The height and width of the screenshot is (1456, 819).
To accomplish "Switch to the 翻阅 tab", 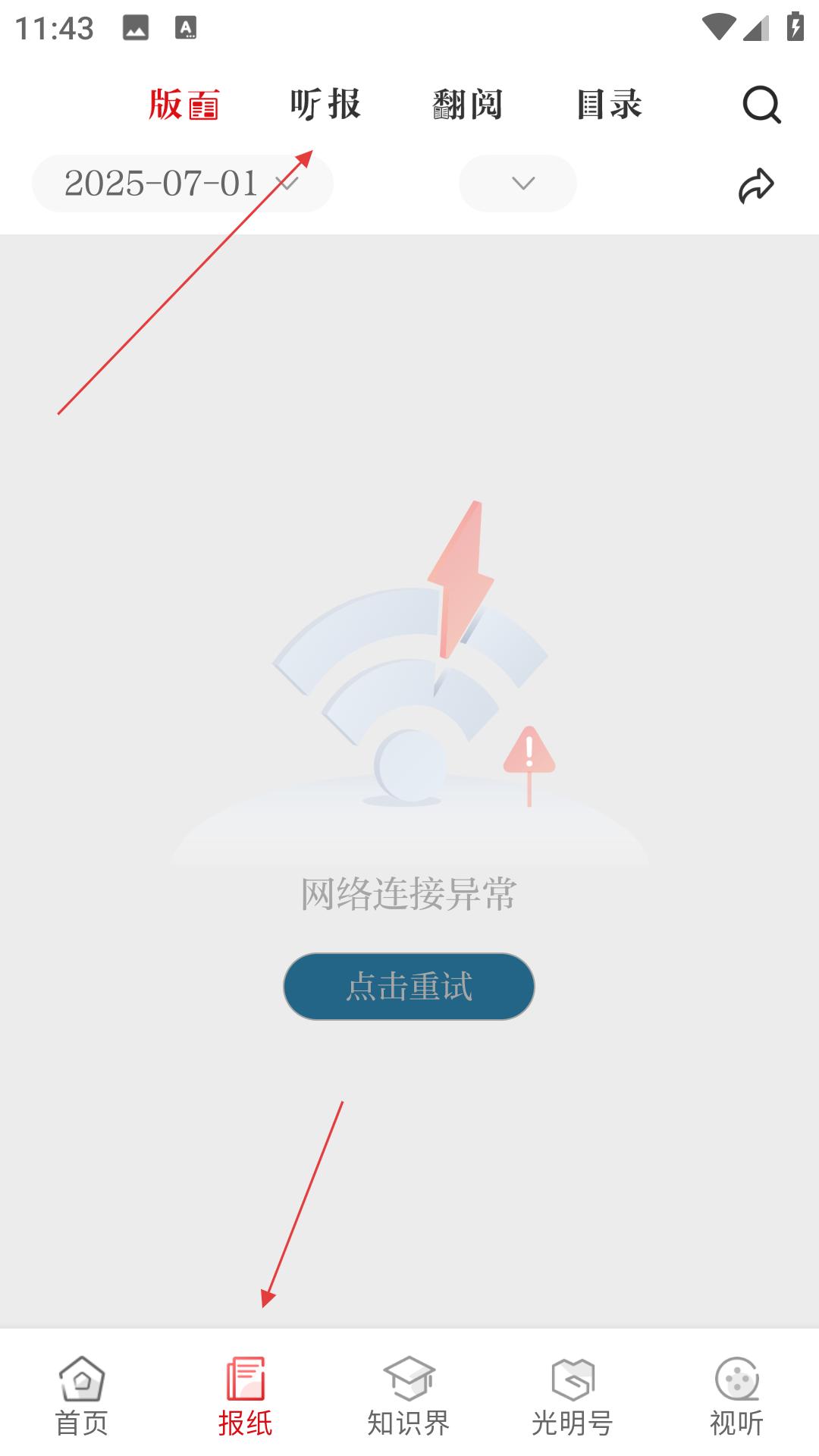I will click(468, 105).
